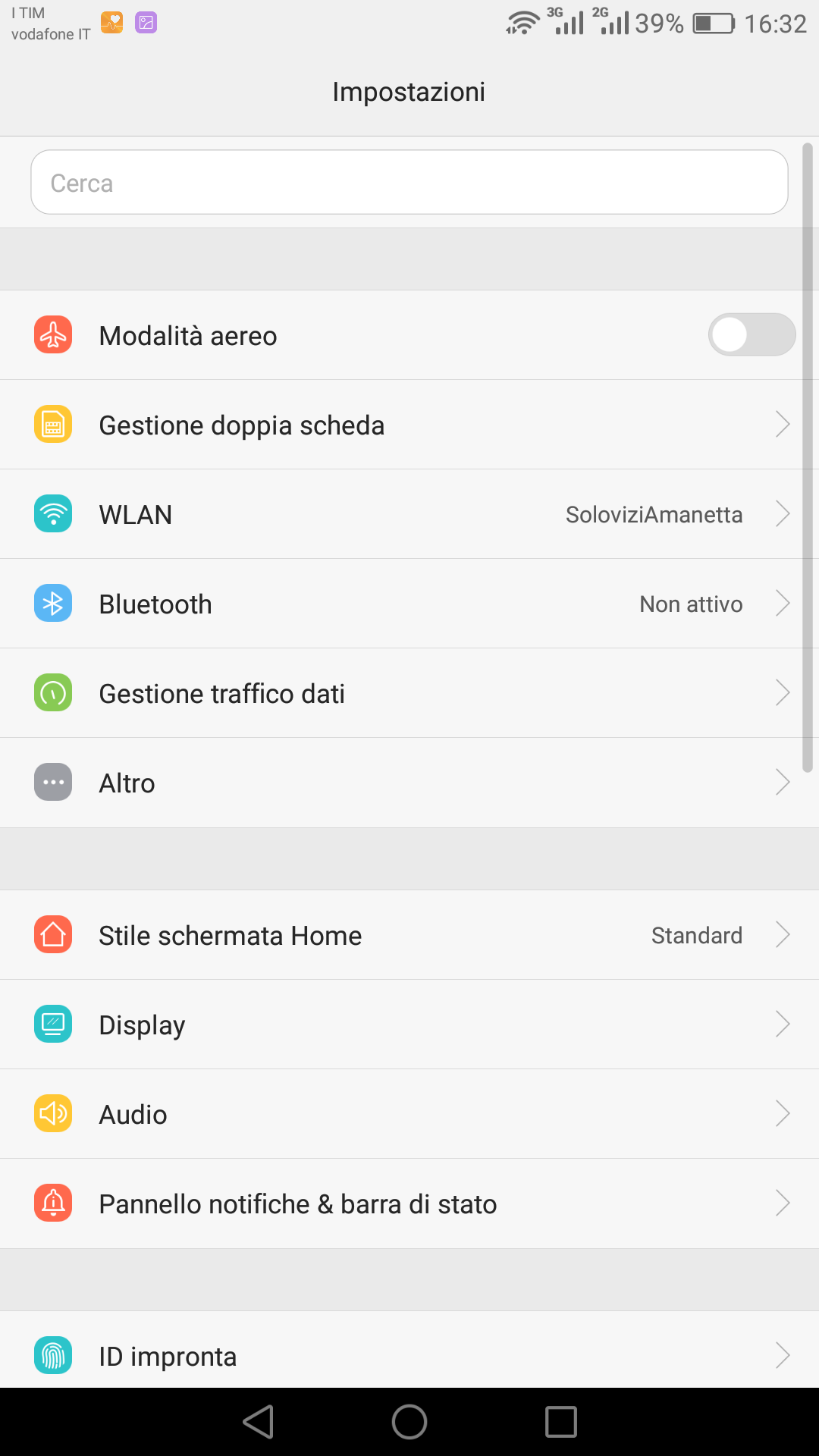Viewport: 819px width, 1456px height.
Task: Open the Altro settings row
Action: [409, 783]
